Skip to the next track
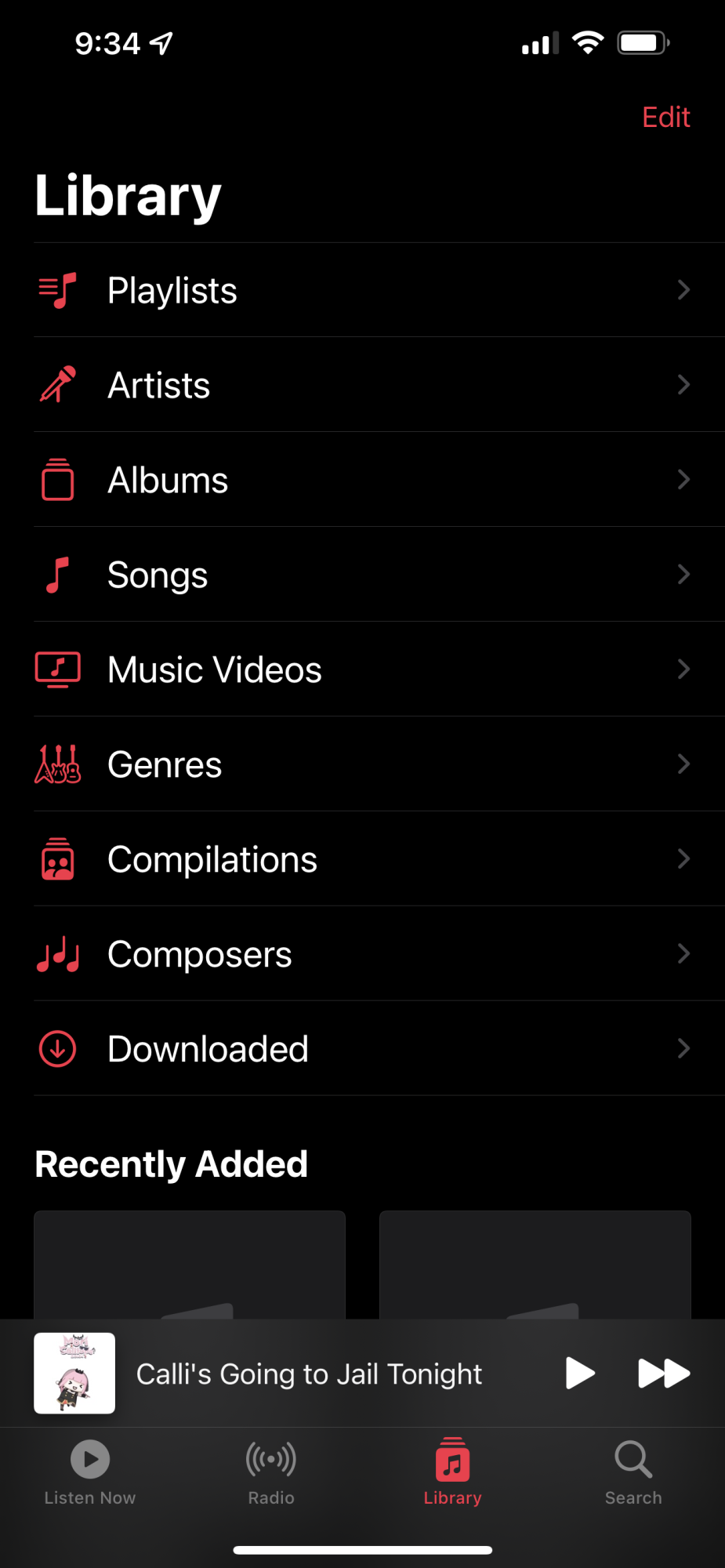 tap(664, 1373)
